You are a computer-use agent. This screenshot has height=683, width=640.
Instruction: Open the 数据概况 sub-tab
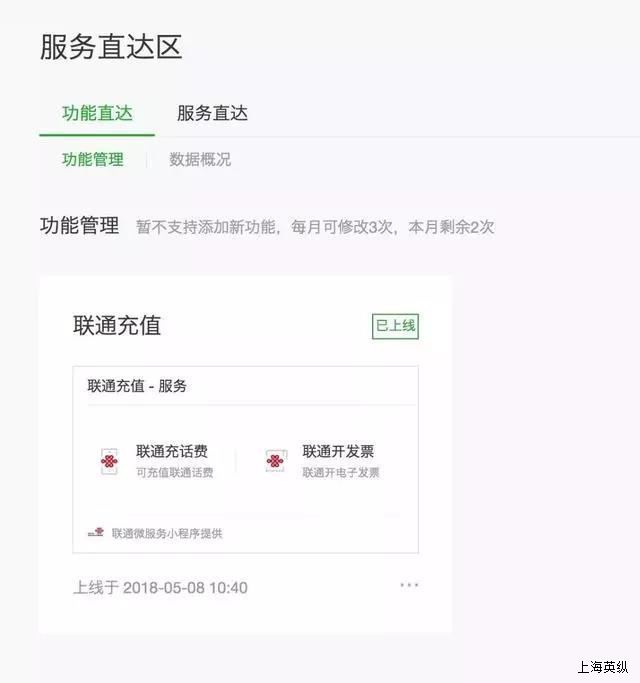200,159
